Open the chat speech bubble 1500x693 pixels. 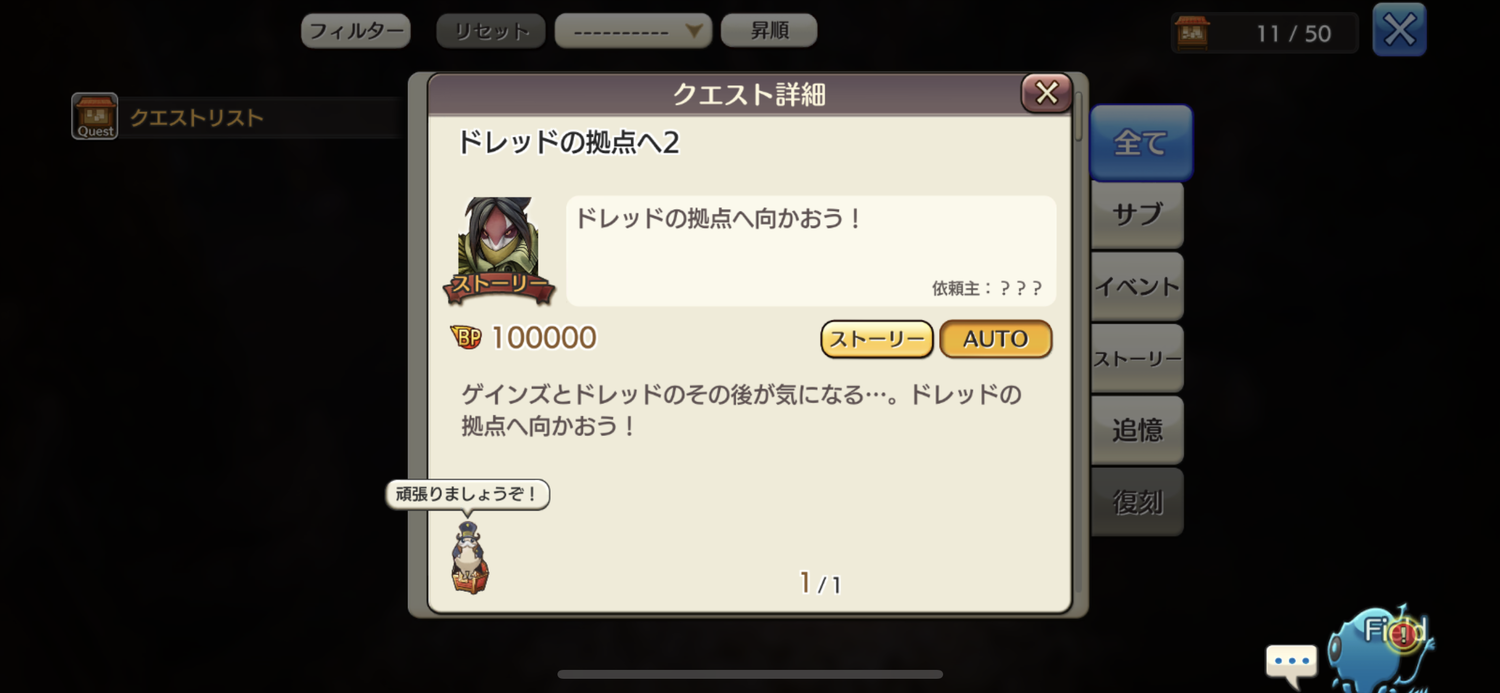pos(1291,662)
